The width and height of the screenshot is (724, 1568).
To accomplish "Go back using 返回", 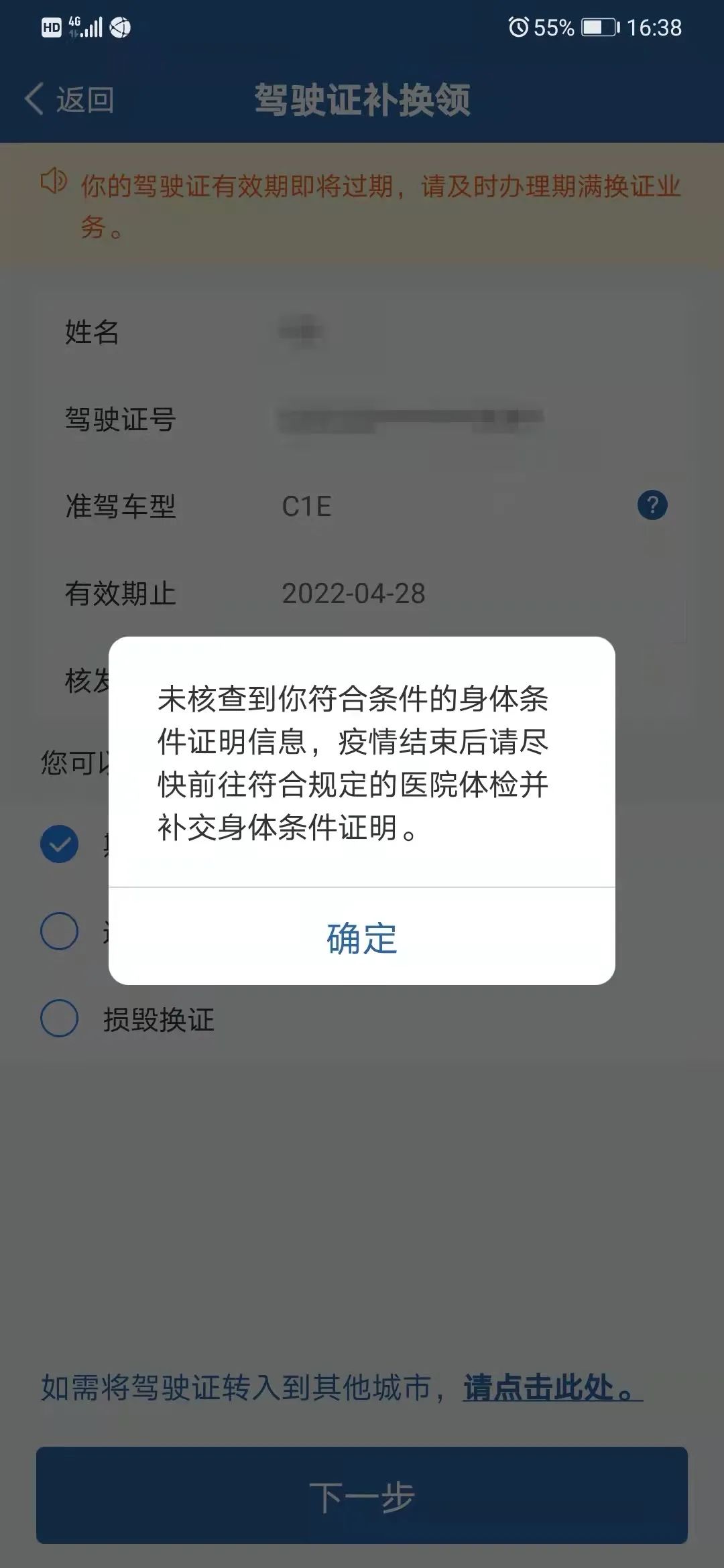I will (70, 101).
